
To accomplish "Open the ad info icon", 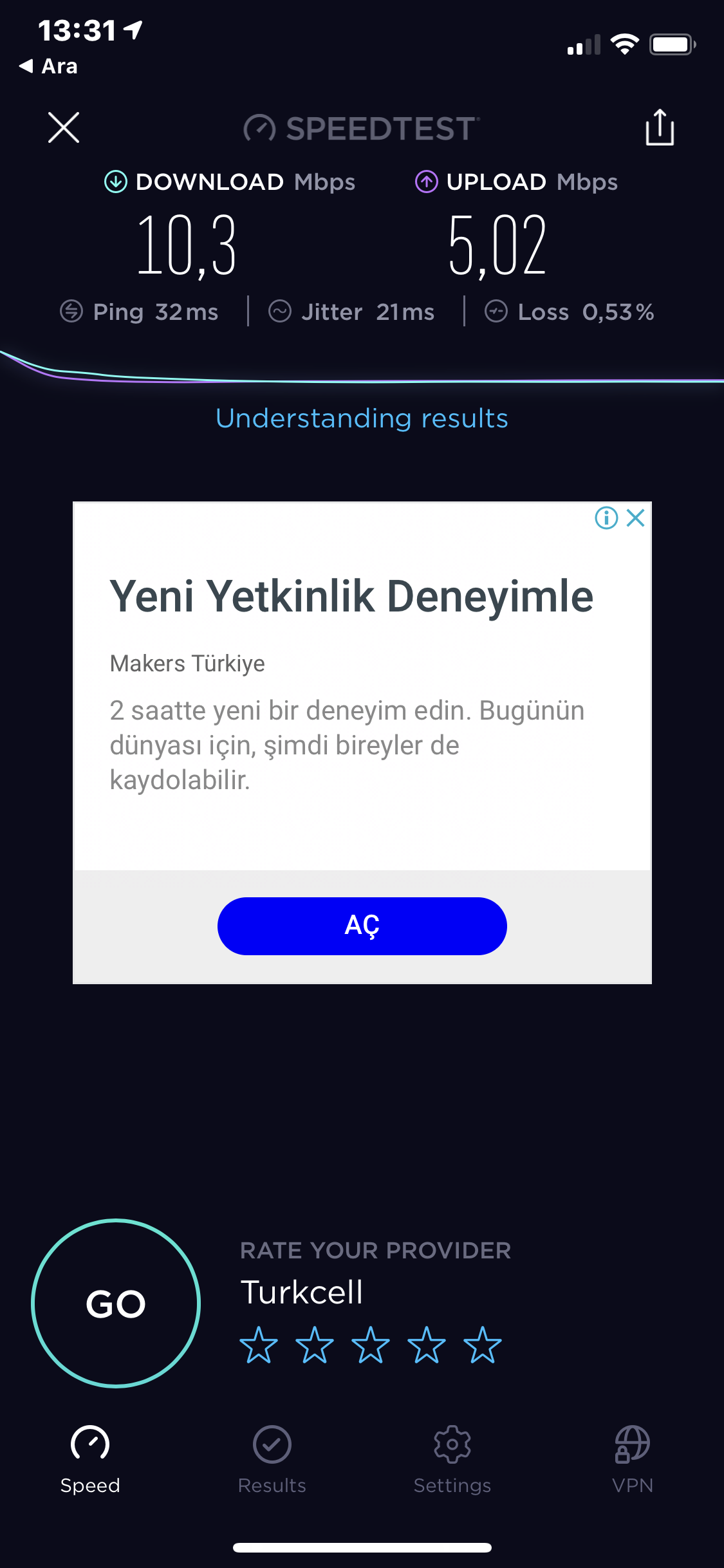I will pos(606,518).
